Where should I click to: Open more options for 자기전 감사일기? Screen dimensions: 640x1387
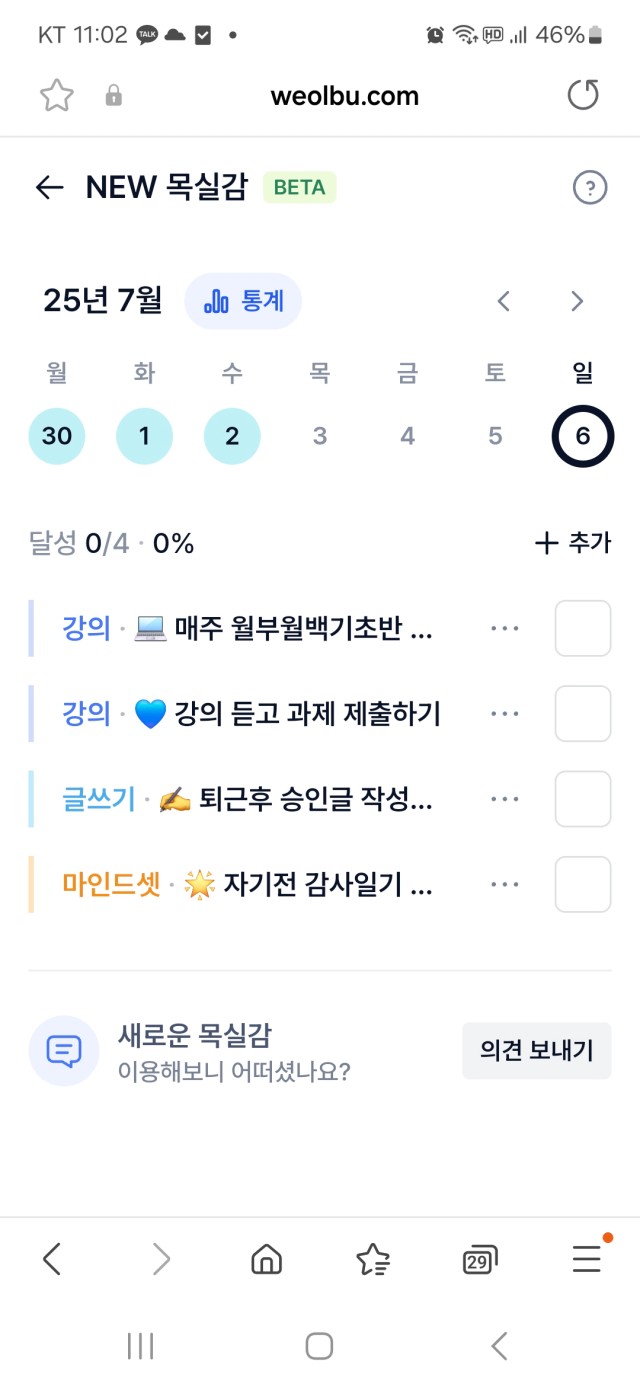[x=505, y=884]
